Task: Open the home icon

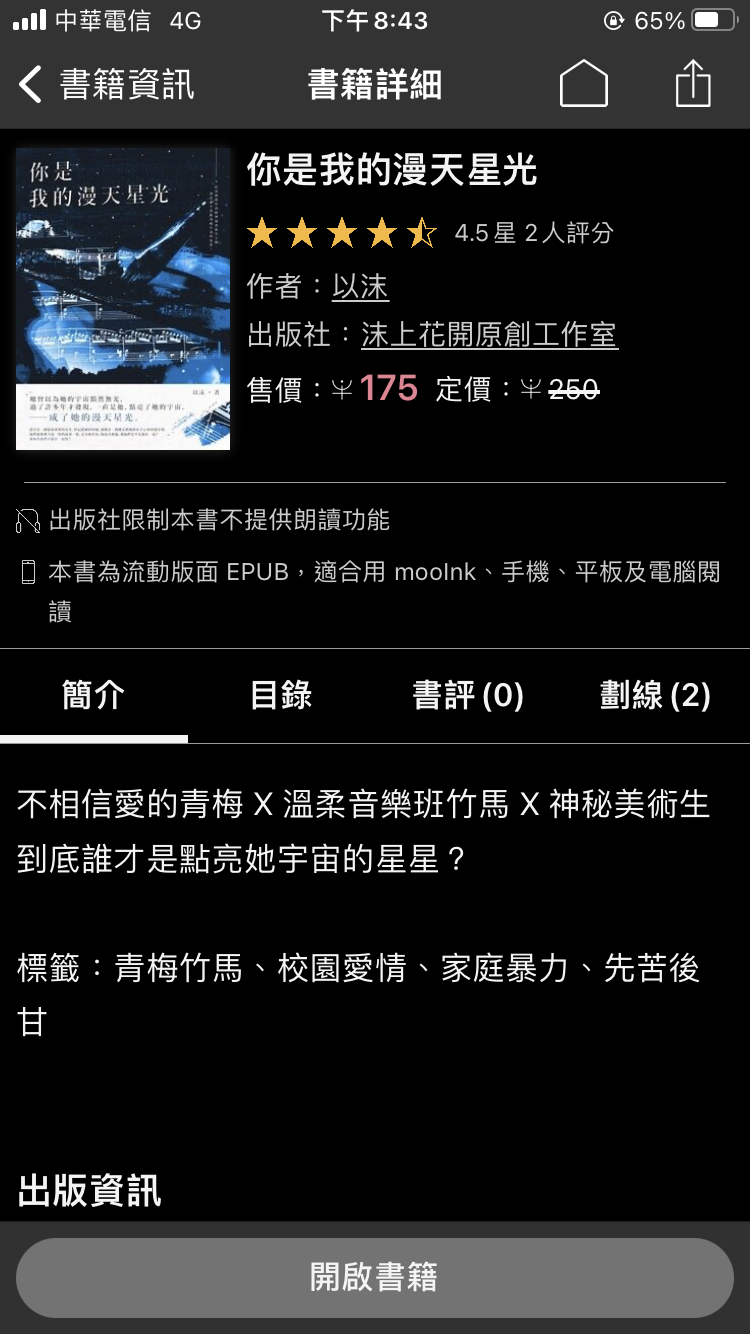Action: pyautogui.click(x=584, y=84)
